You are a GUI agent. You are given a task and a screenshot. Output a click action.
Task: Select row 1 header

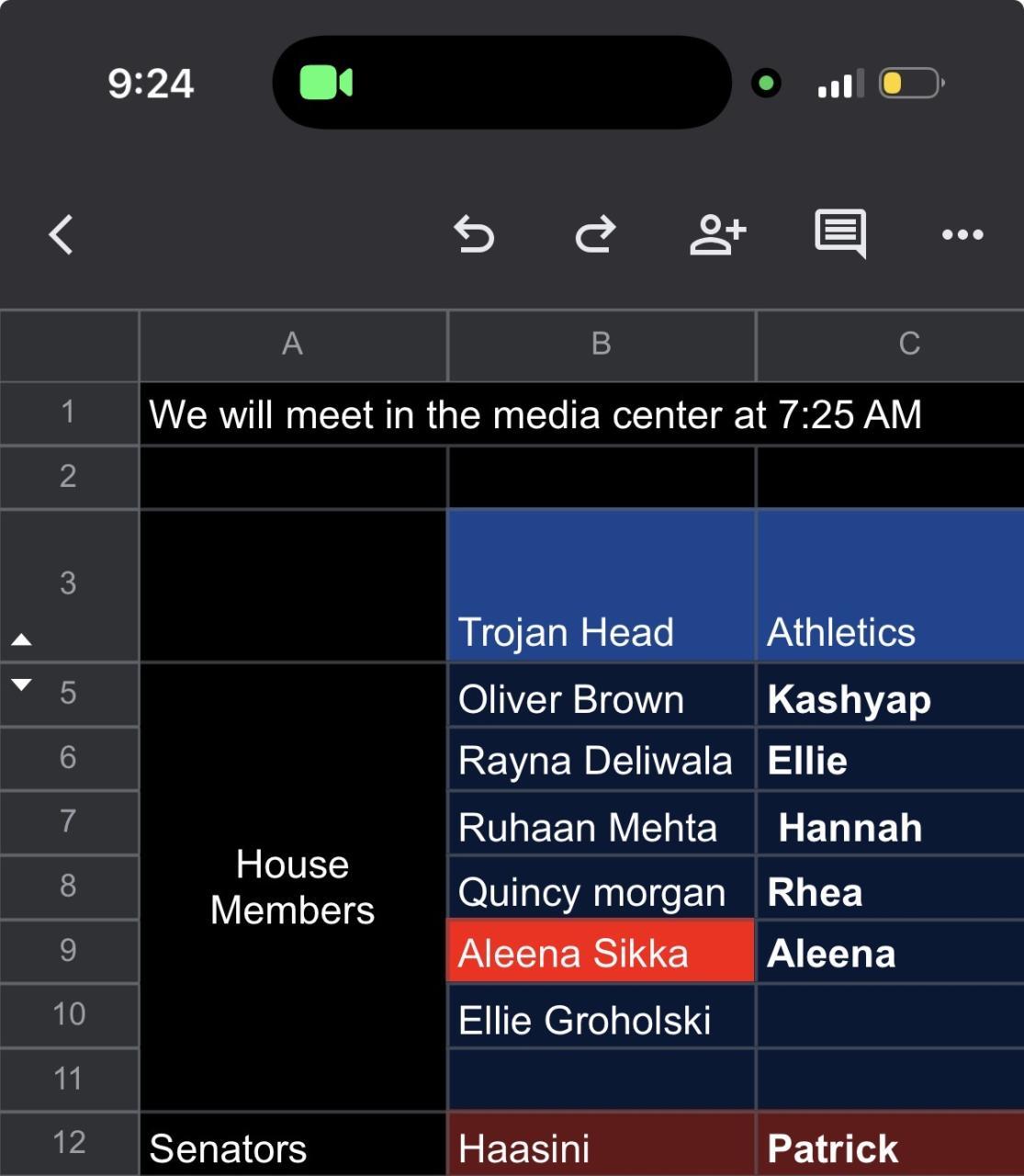click(68, 413)
